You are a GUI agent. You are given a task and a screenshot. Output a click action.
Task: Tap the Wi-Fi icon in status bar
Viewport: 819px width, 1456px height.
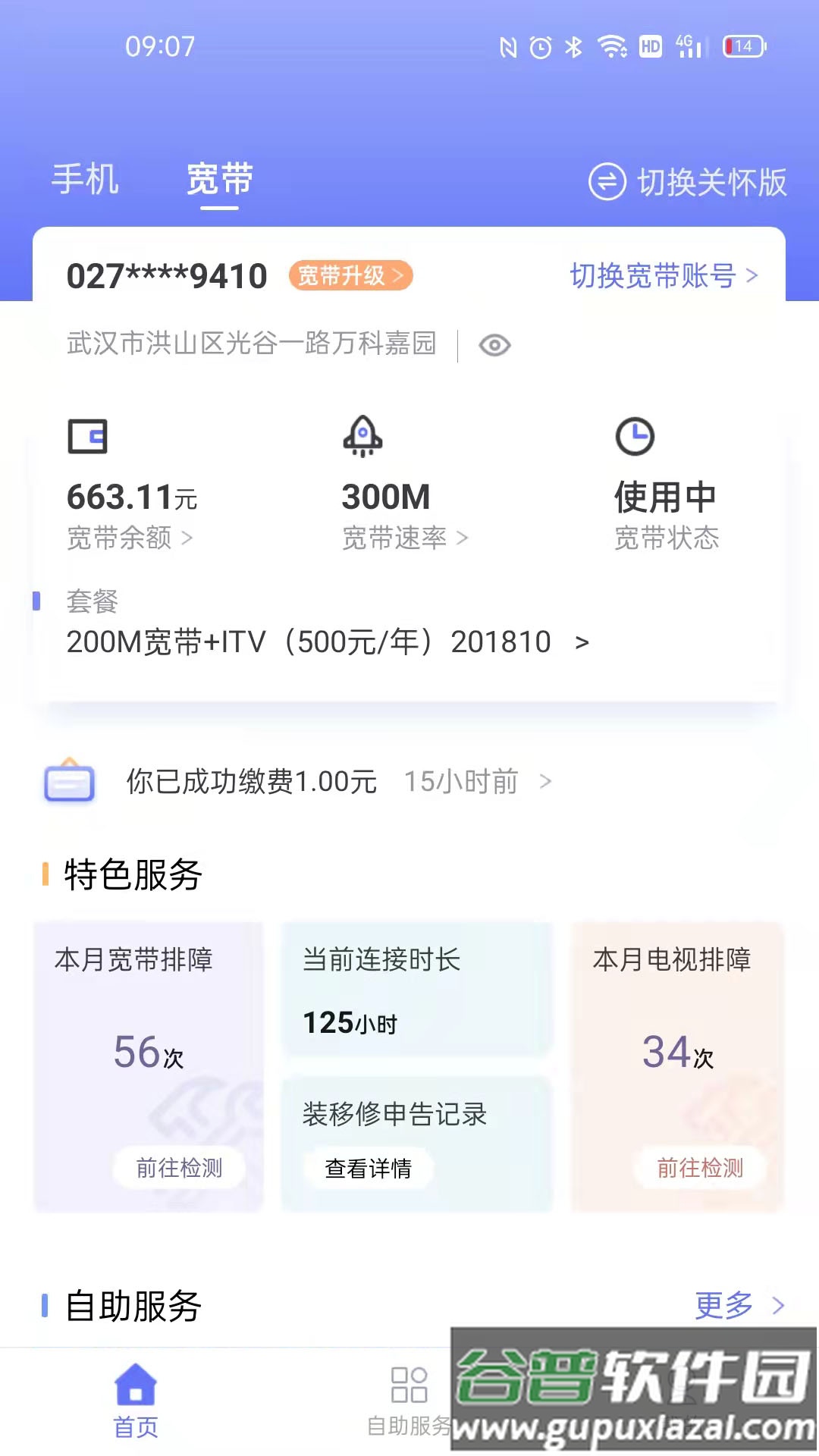[x=610, y=45]
